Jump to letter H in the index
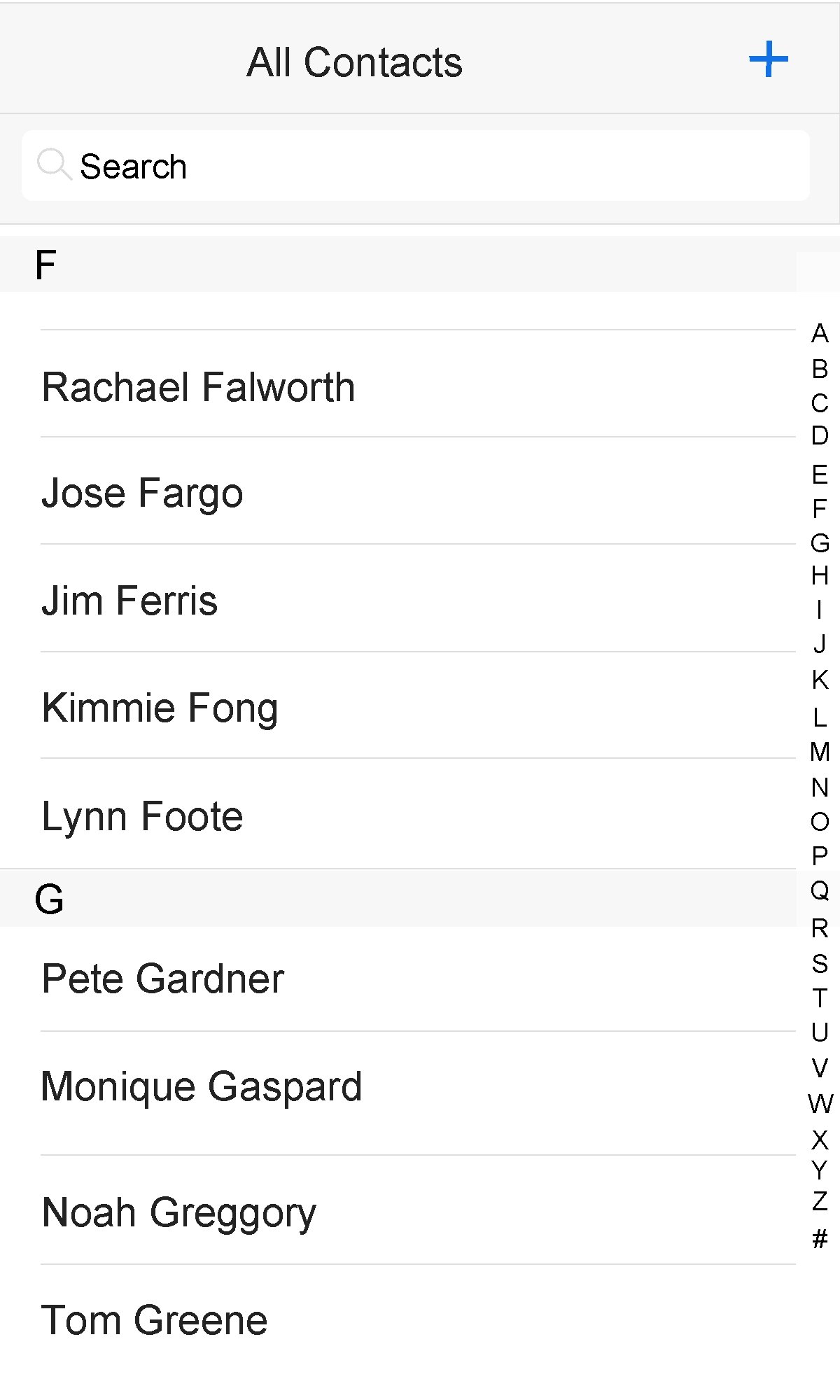840x1400 pixels. coord(820,575)
